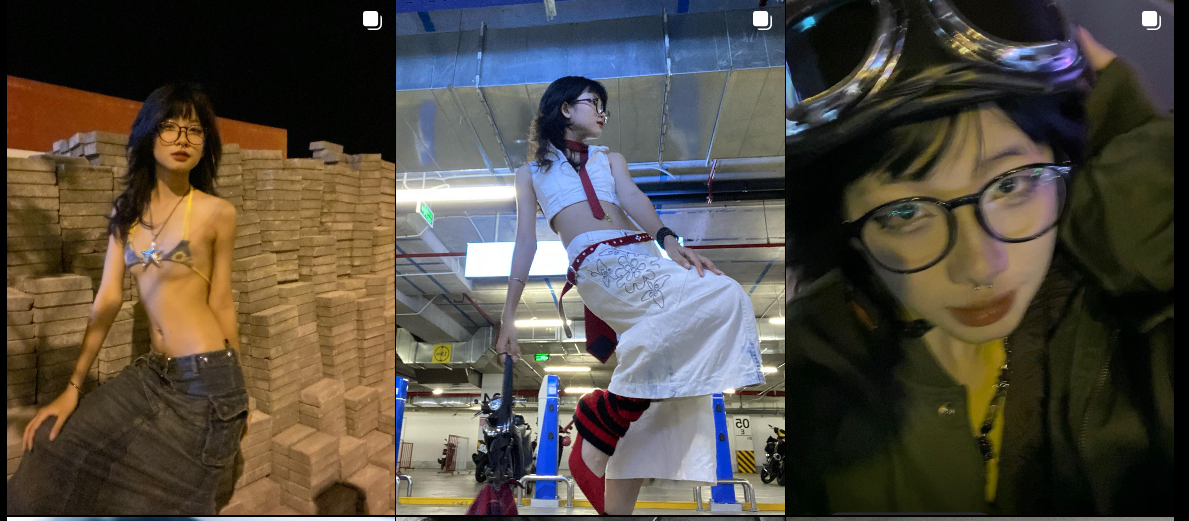This screenshot has height=521, width=1189.
Task: Open the parking garage outfit post
Action: point(590,260)
